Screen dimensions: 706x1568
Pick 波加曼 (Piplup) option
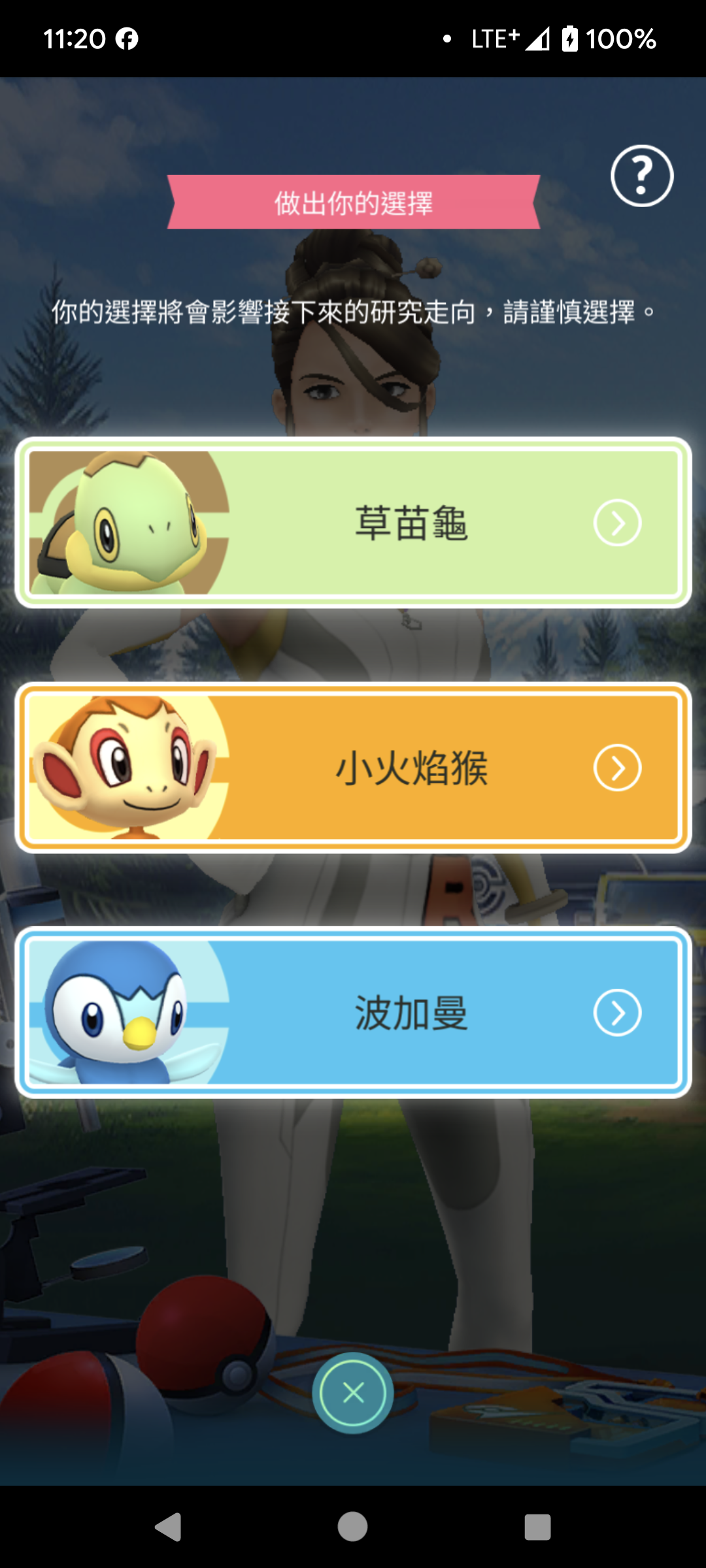point(353,1013)
